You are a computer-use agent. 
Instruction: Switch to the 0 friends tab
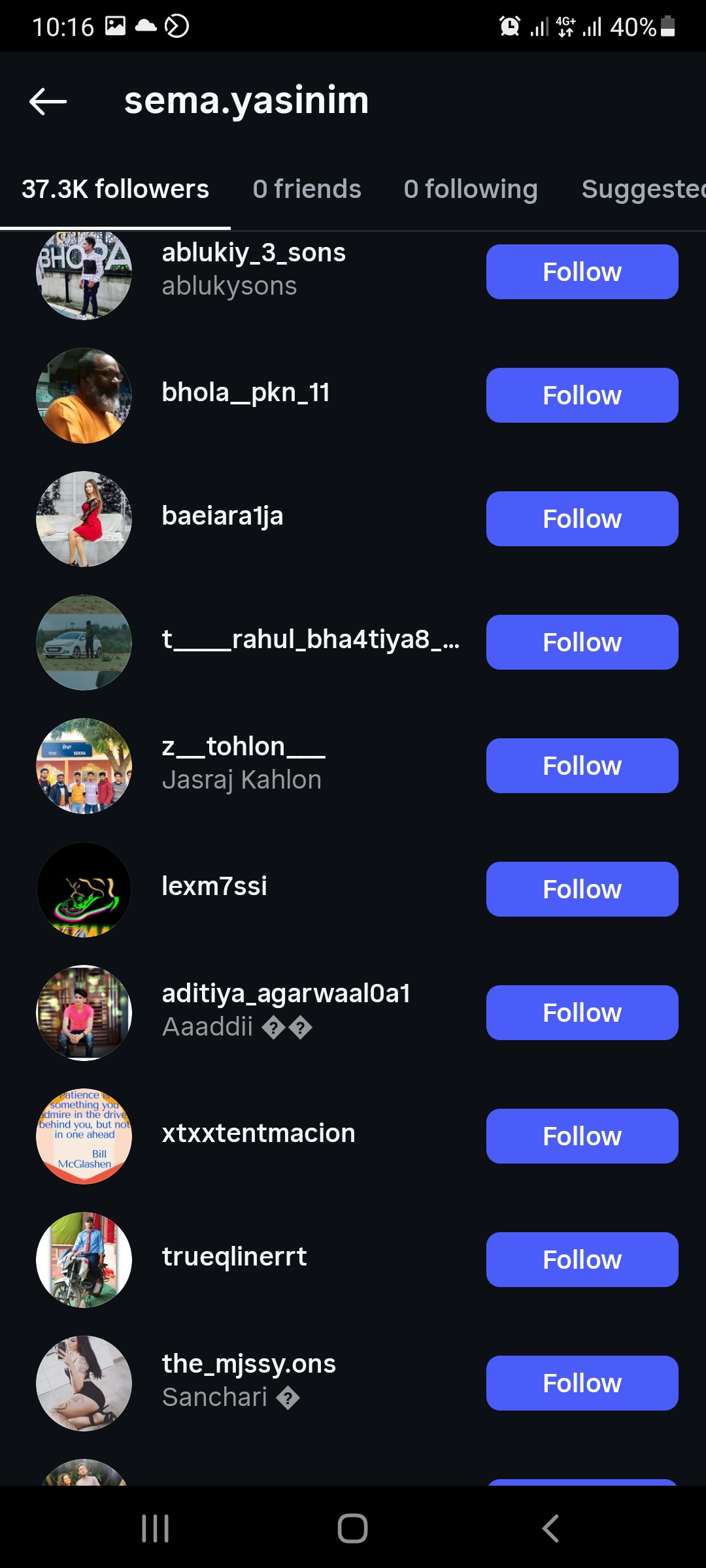307,189
